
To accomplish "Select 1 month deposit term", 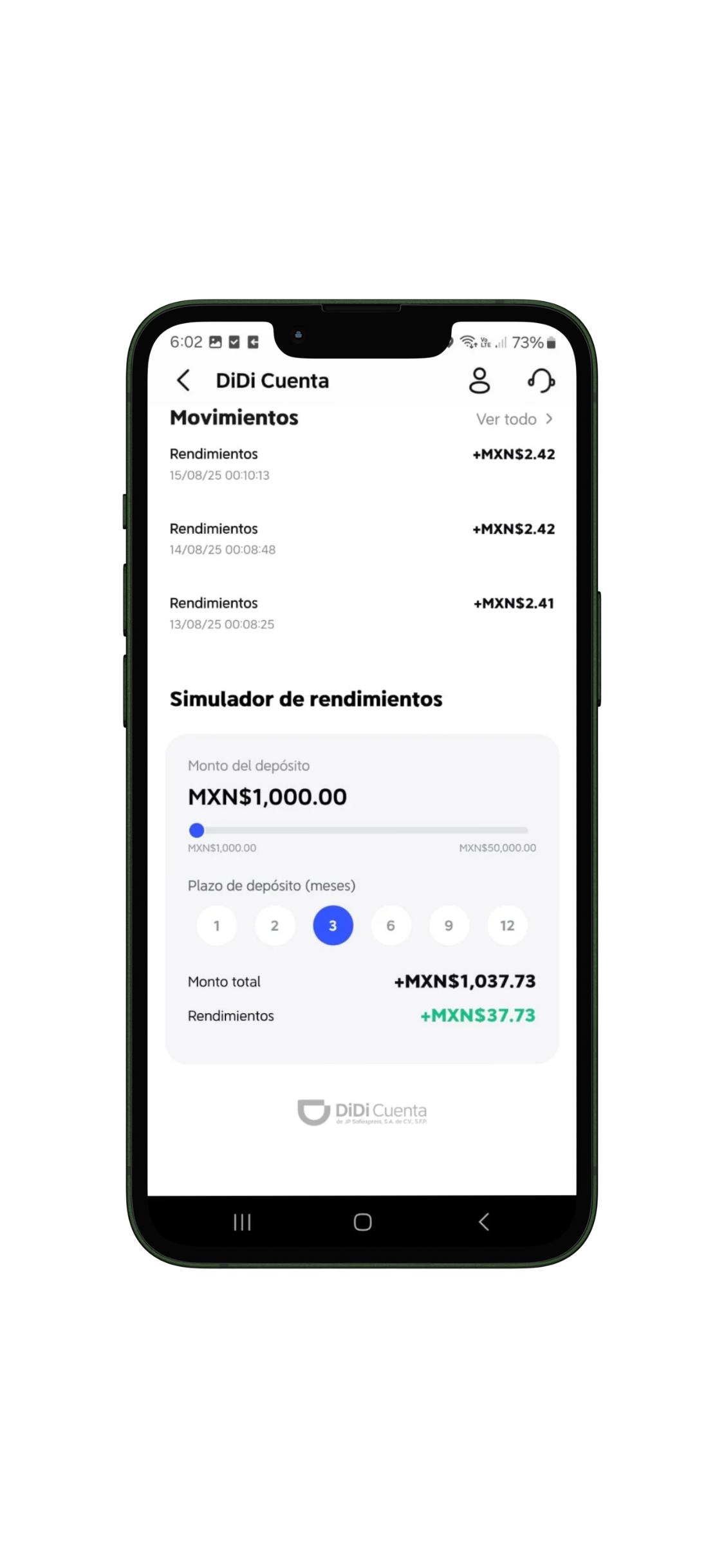I will (217, 925).
